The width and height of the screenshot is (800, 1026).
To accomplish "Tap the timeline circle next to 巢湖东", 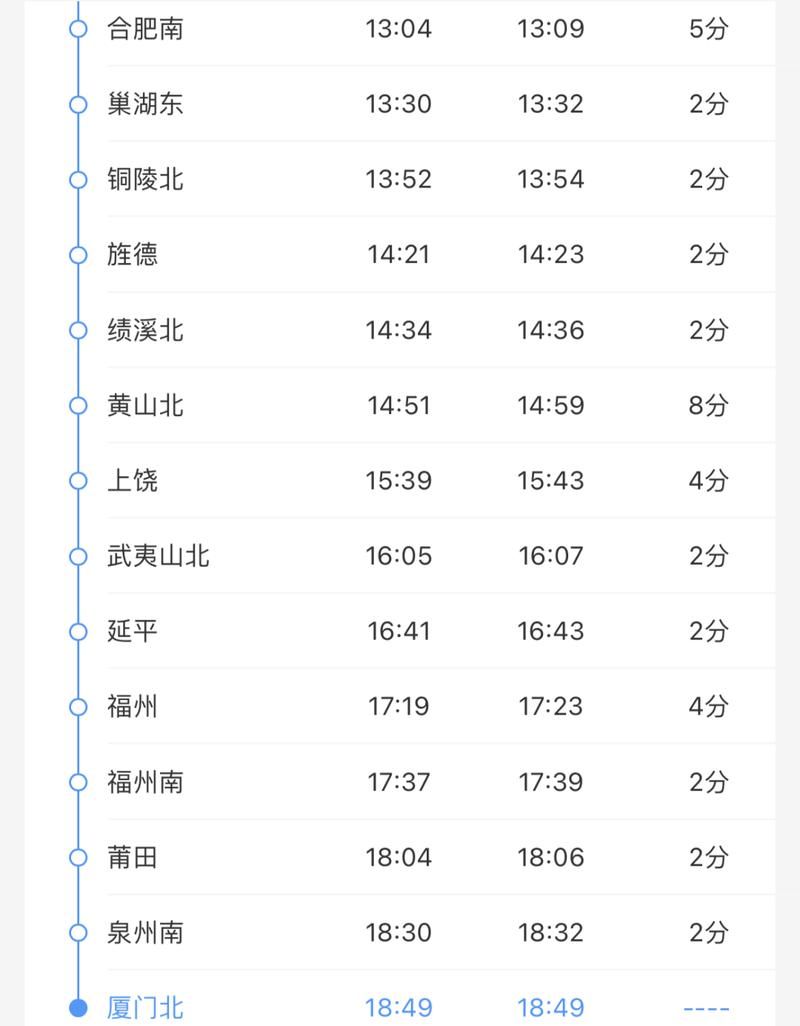I will (x=77, y=105).
